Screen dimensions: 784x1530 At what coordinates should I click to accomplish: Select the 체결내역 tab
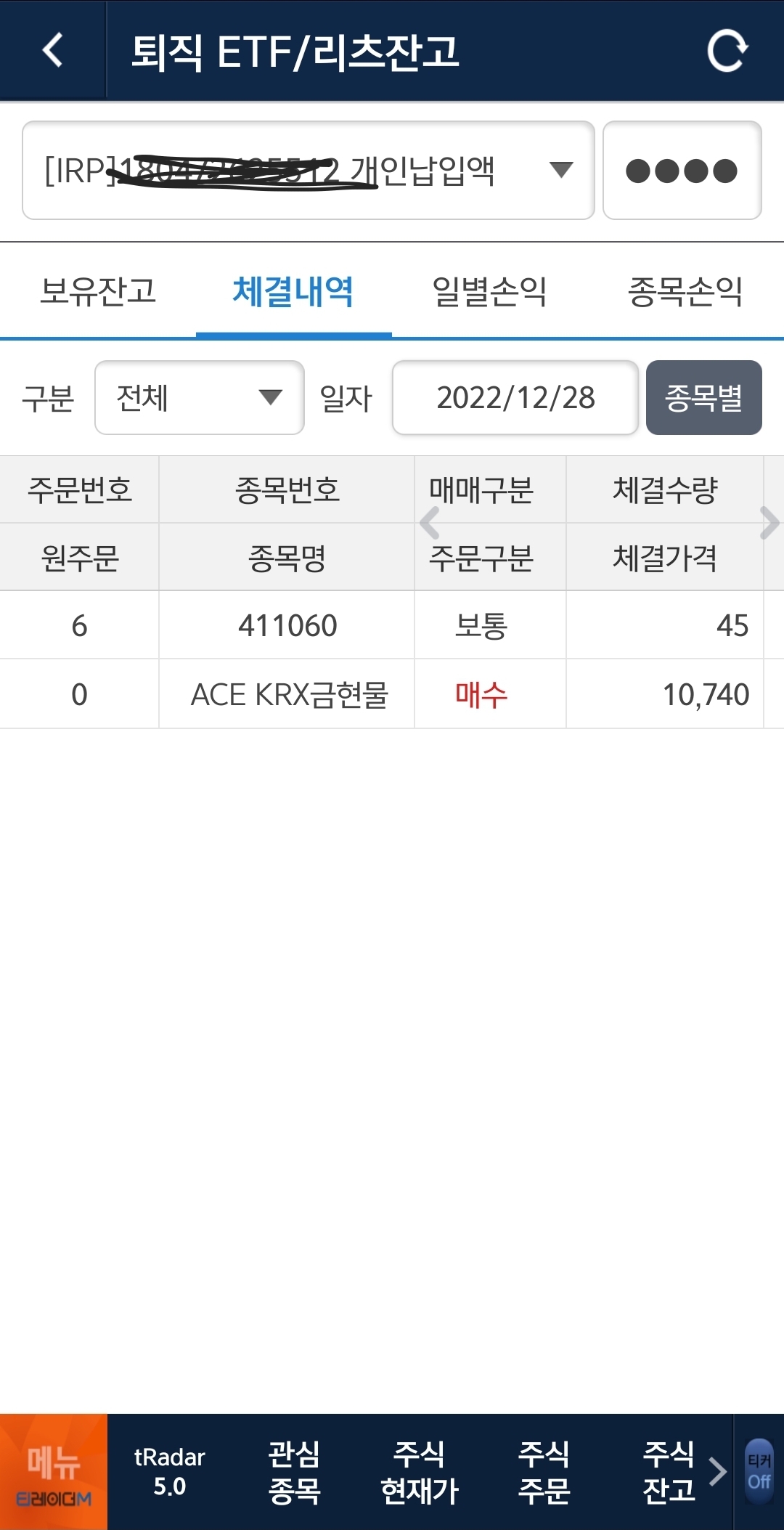click(293, 292)
